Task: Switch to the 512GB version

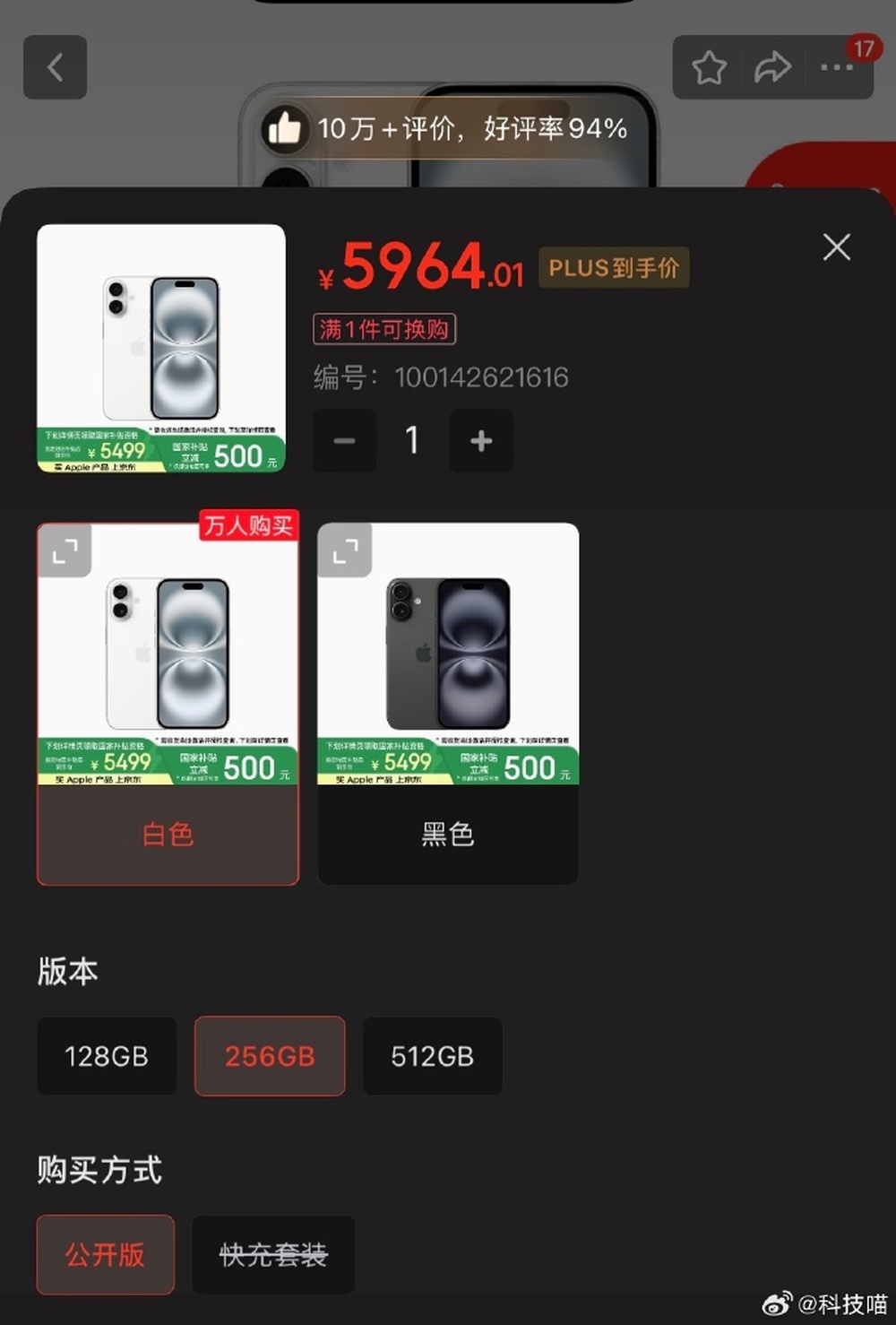Action: pyautogui.click(x=432, y=1056)
